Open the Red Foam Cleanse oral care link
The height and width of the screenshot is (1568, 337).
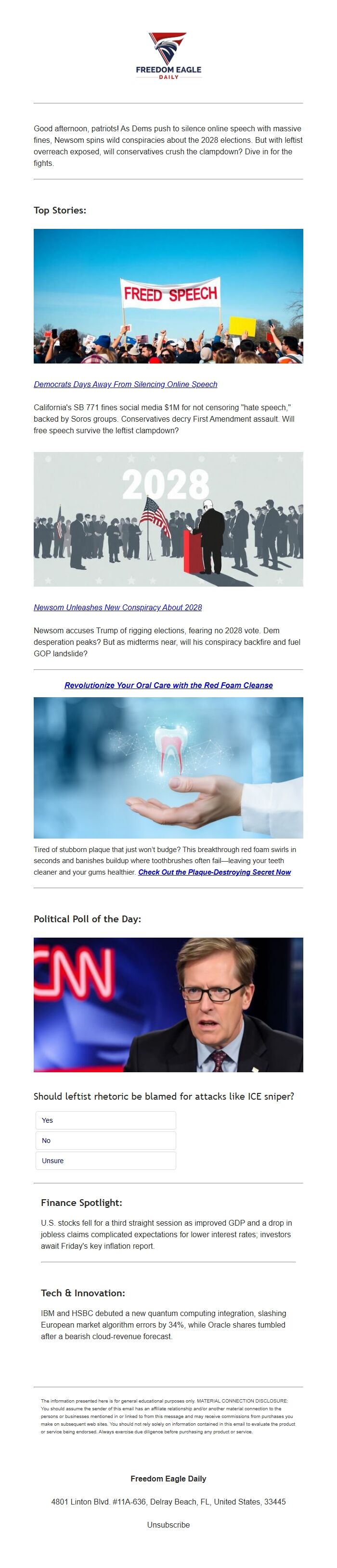click(168, 685)
